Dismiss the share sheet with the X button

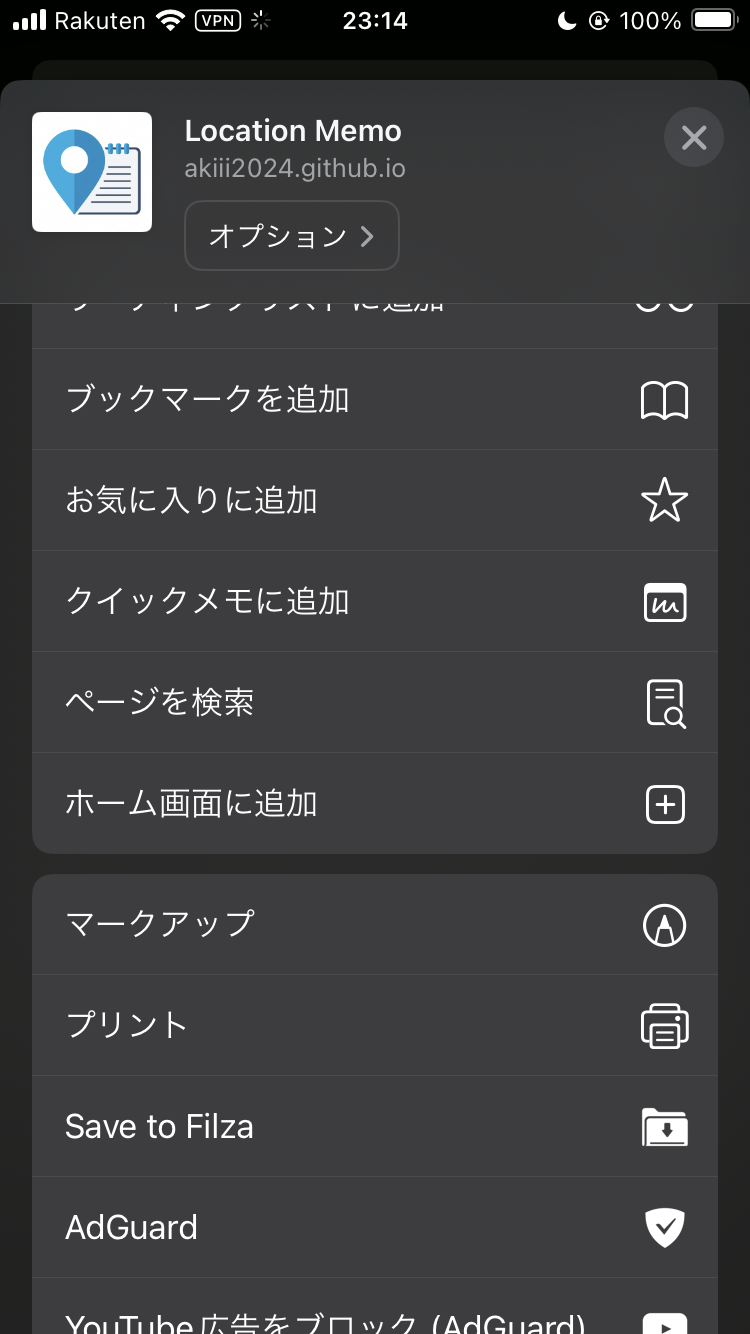pyautogui.click(x=693, y=137)
